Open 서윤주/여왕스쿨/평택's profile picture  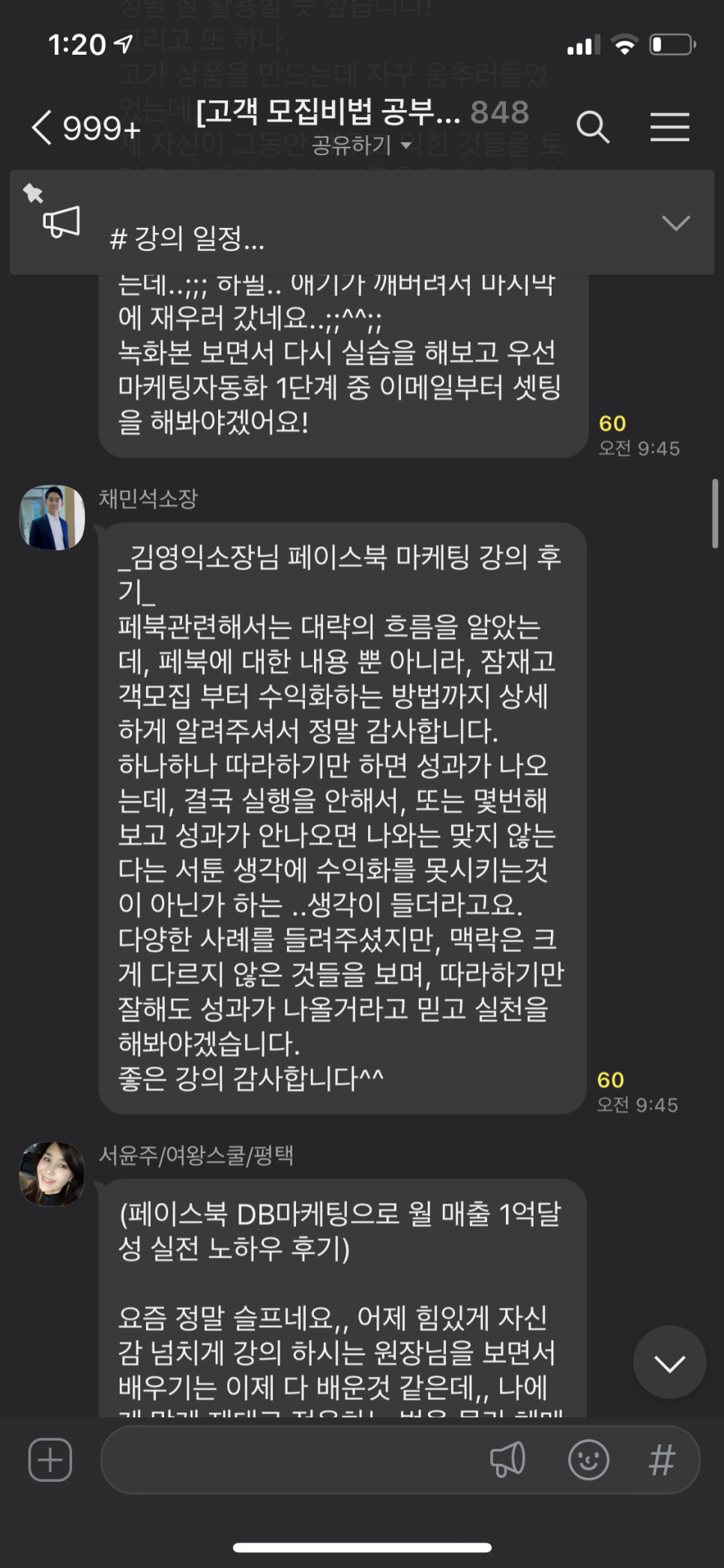(52, 1174)
